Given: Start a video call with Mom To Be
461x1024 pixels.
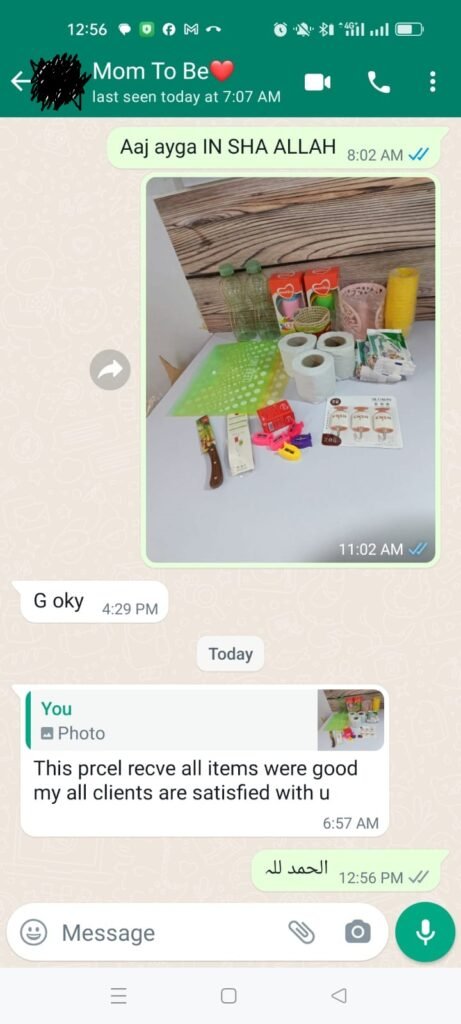Looking at the screenshot, I should pyautogui.click(x=317, y=82).
